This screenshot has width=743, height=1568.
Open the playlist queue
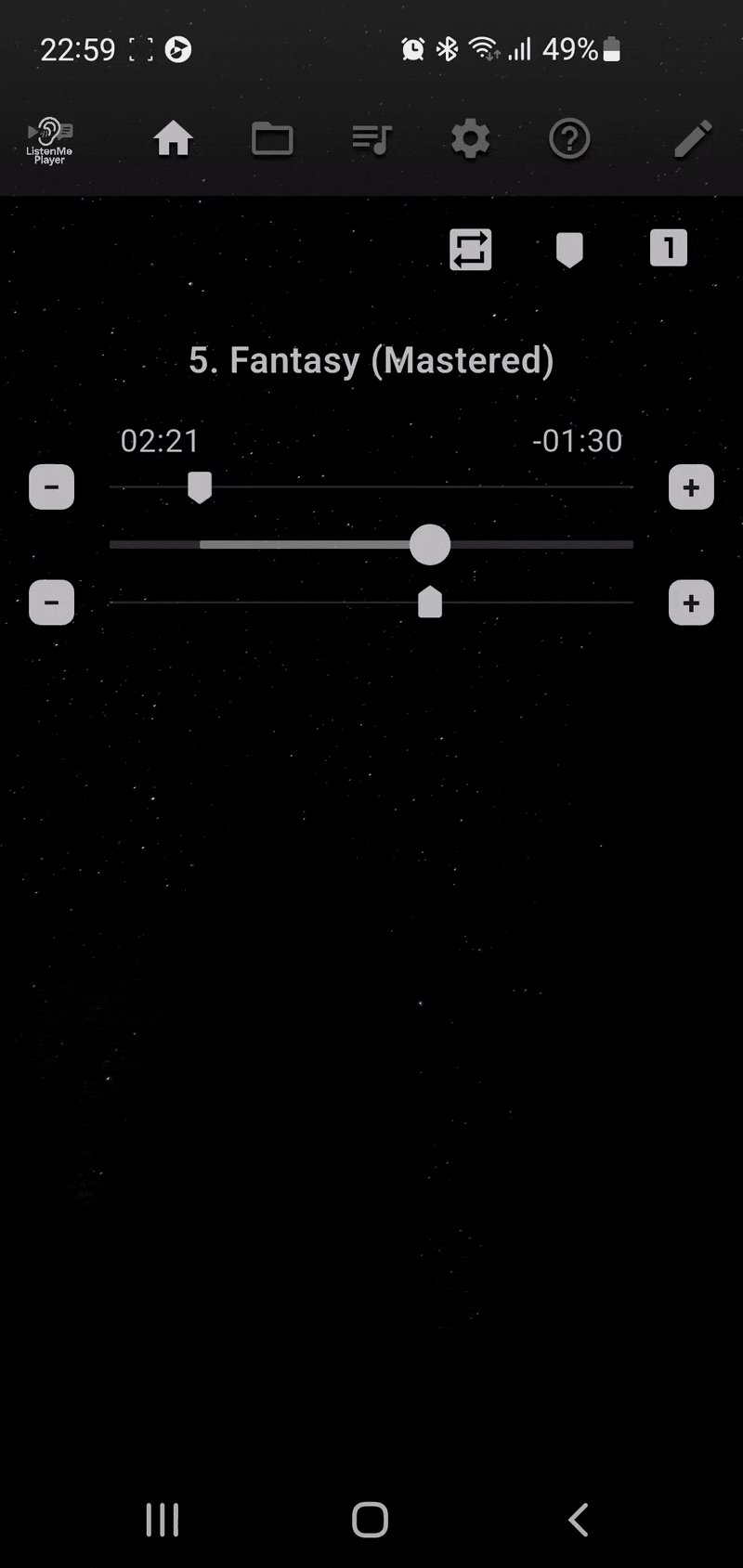tap(371, 139)
